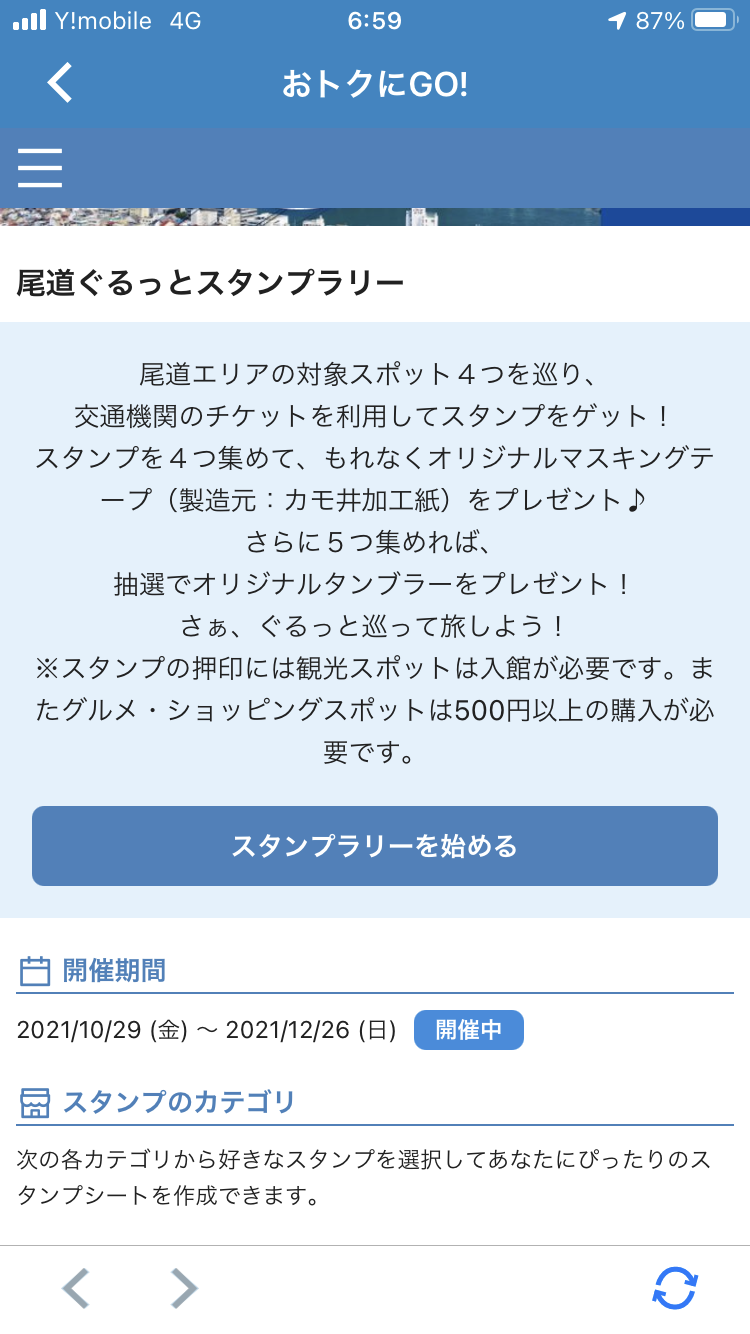Open the hamburger menu
The image size is (750, 1334).
[x=40, y=167]
